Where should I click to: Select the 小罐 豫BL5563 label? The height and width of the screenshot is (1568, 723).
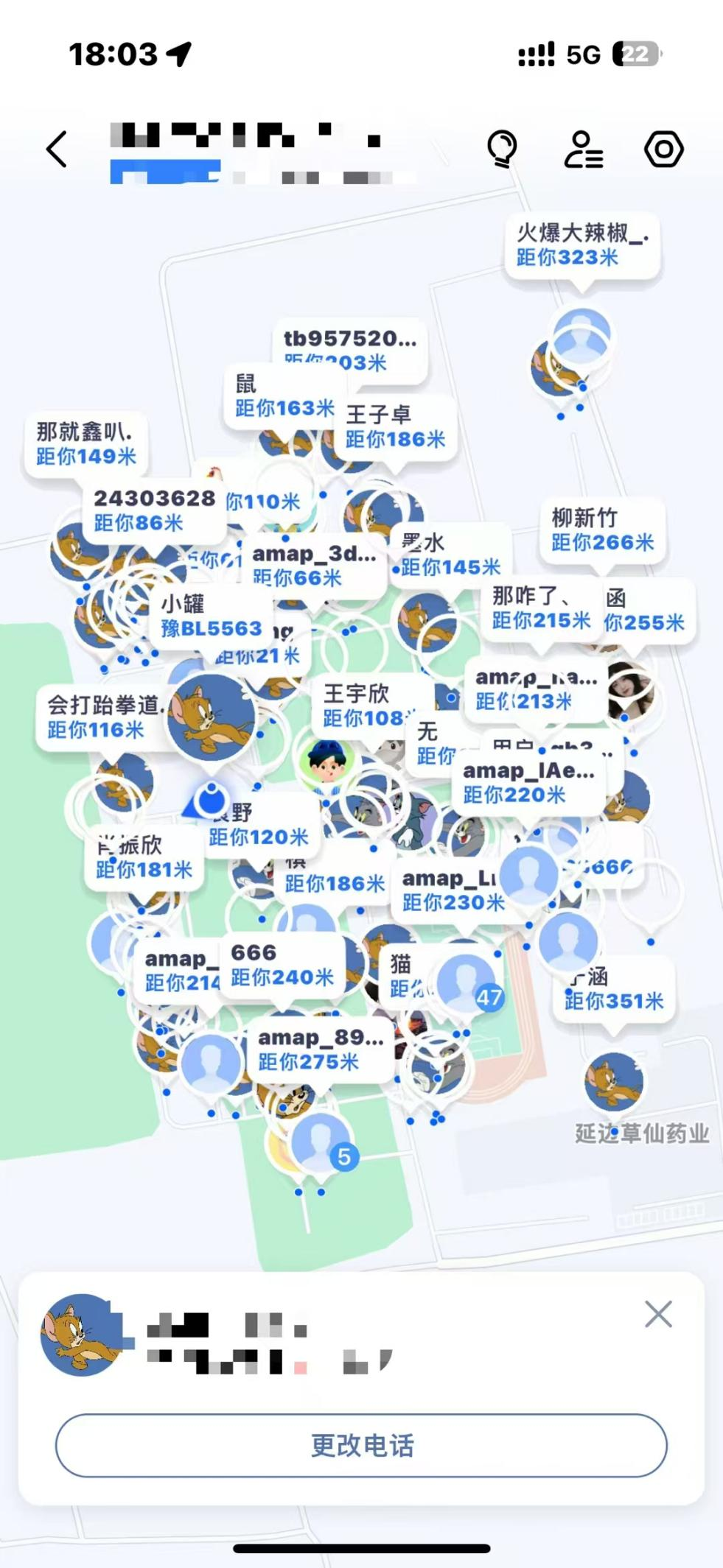click(x=212, y=616)
